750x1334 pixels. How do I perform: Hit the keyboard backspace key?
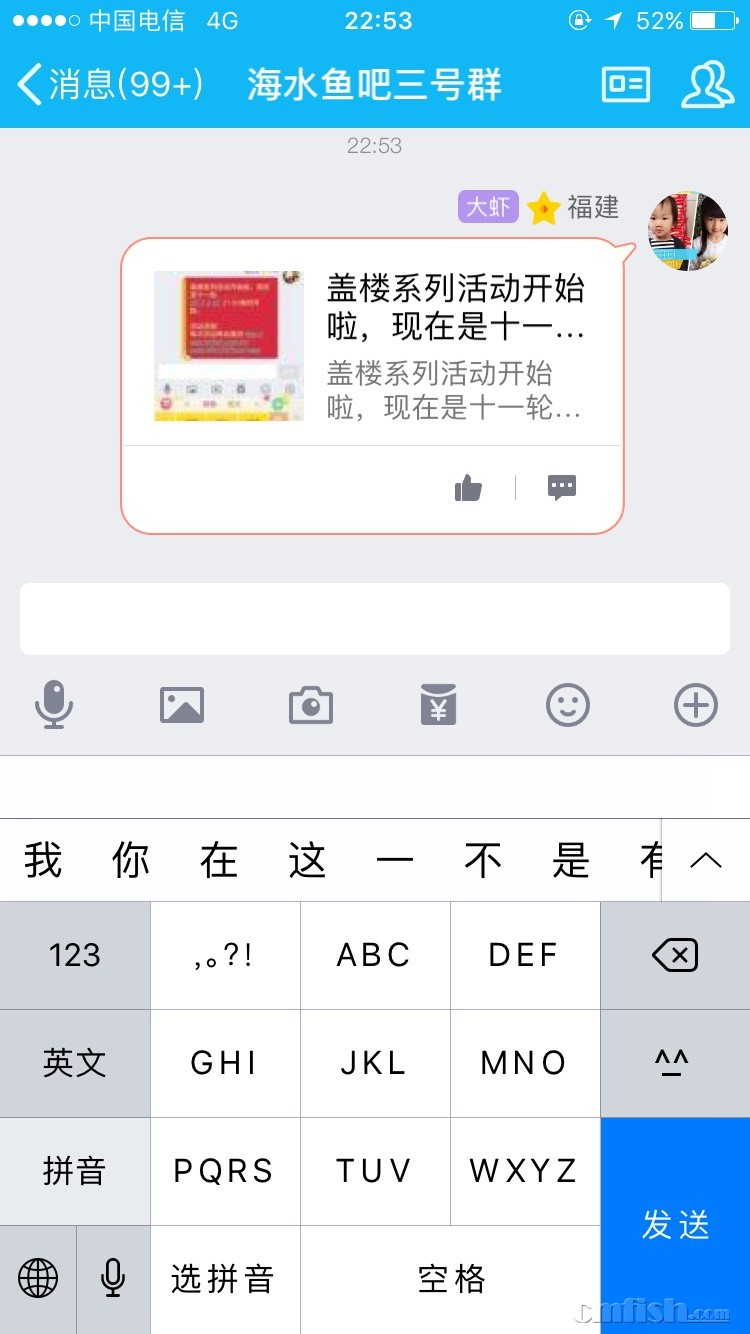click(675, 956)
